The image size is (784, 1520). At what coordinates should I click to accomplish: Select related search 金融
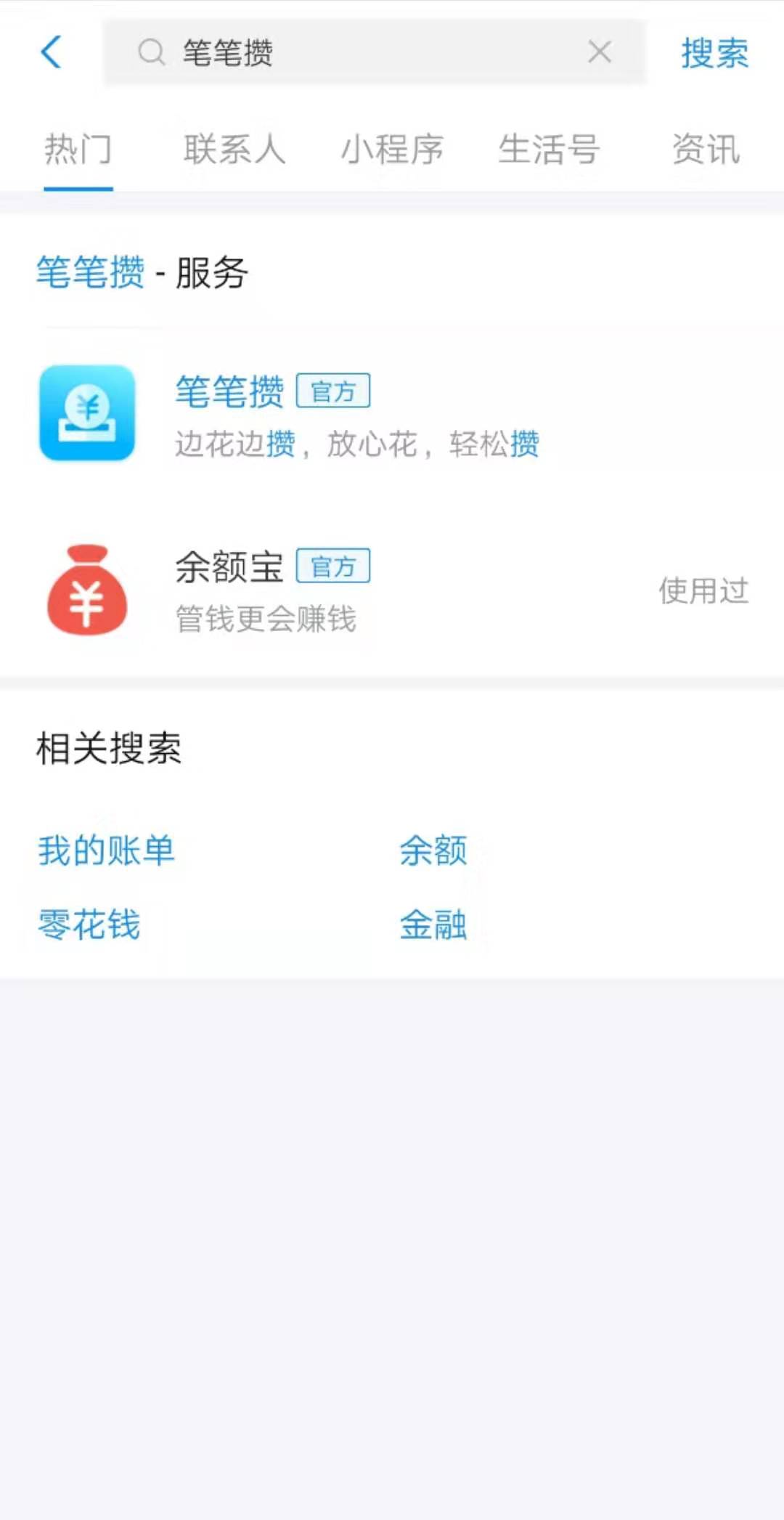pyautogui.click(x=433, y=925)
